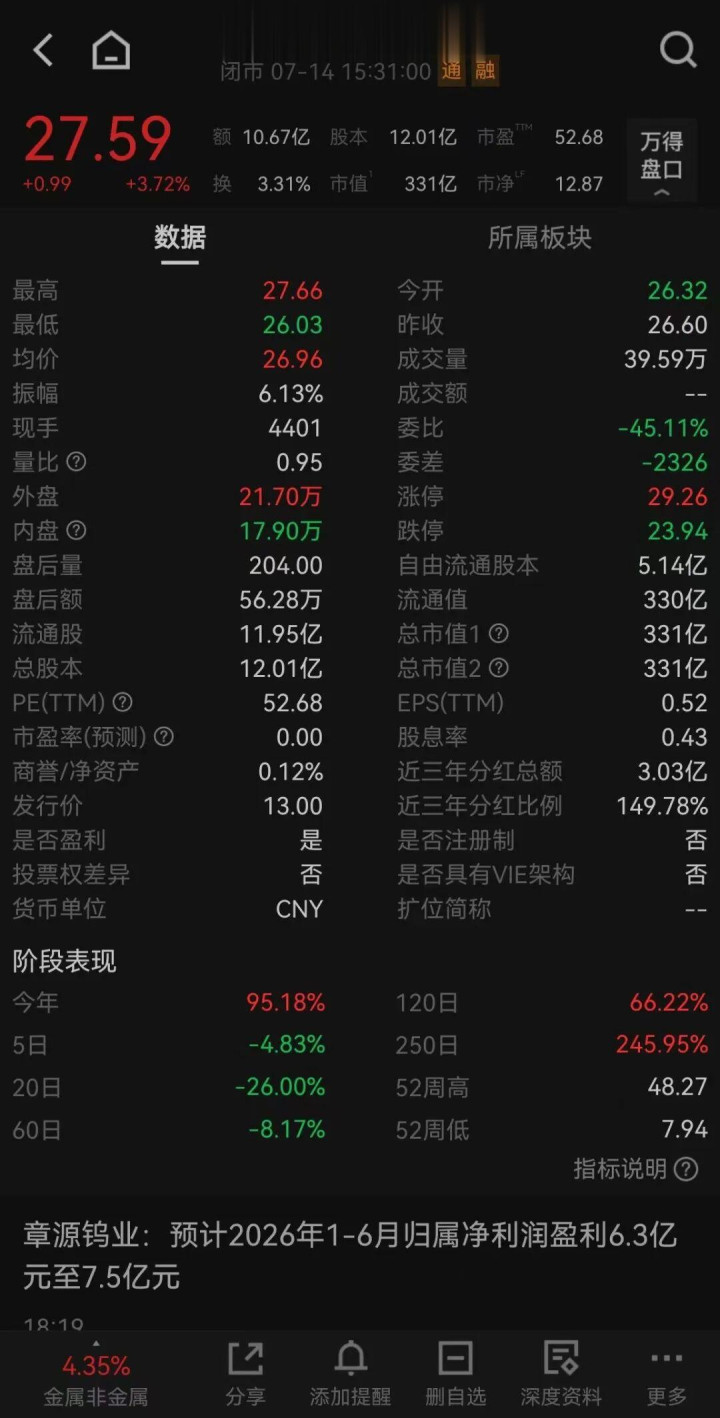Viewport: 720px width, 1418px height.
Task: Remove stock with 删自选
Action: tap(455, 1375)
